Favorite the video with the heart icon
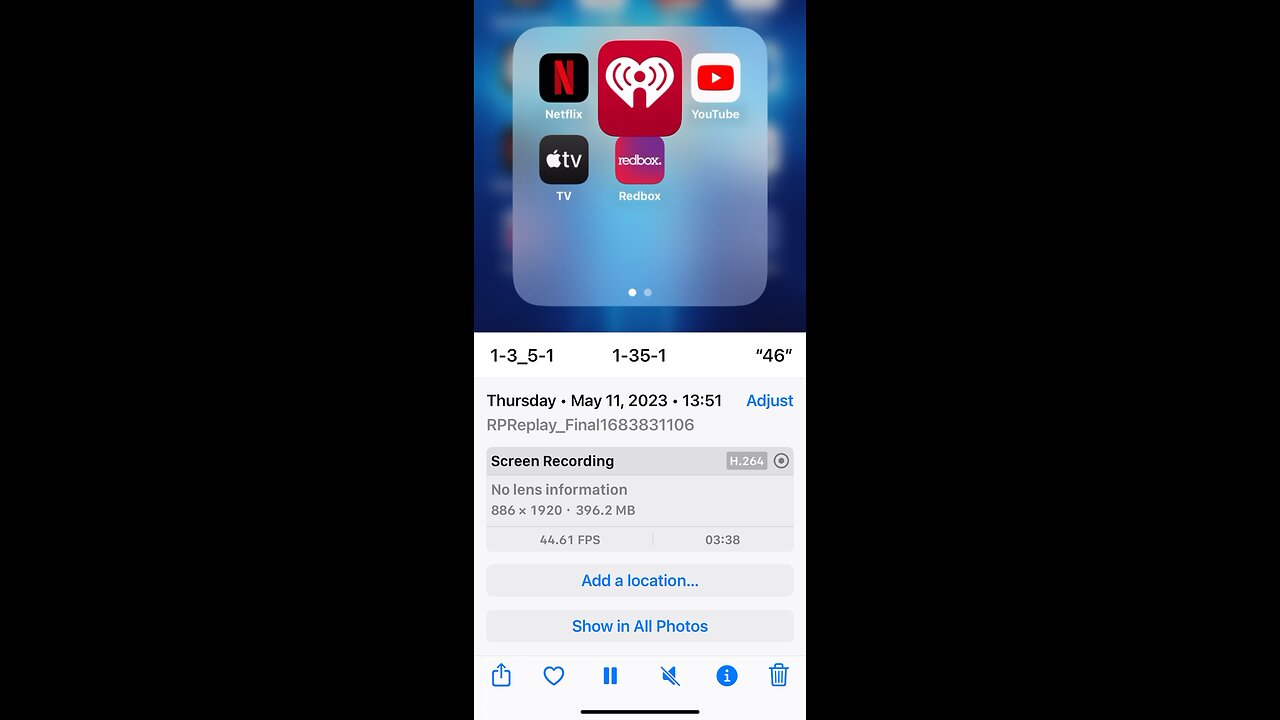1280x720 pixels. 554,676
